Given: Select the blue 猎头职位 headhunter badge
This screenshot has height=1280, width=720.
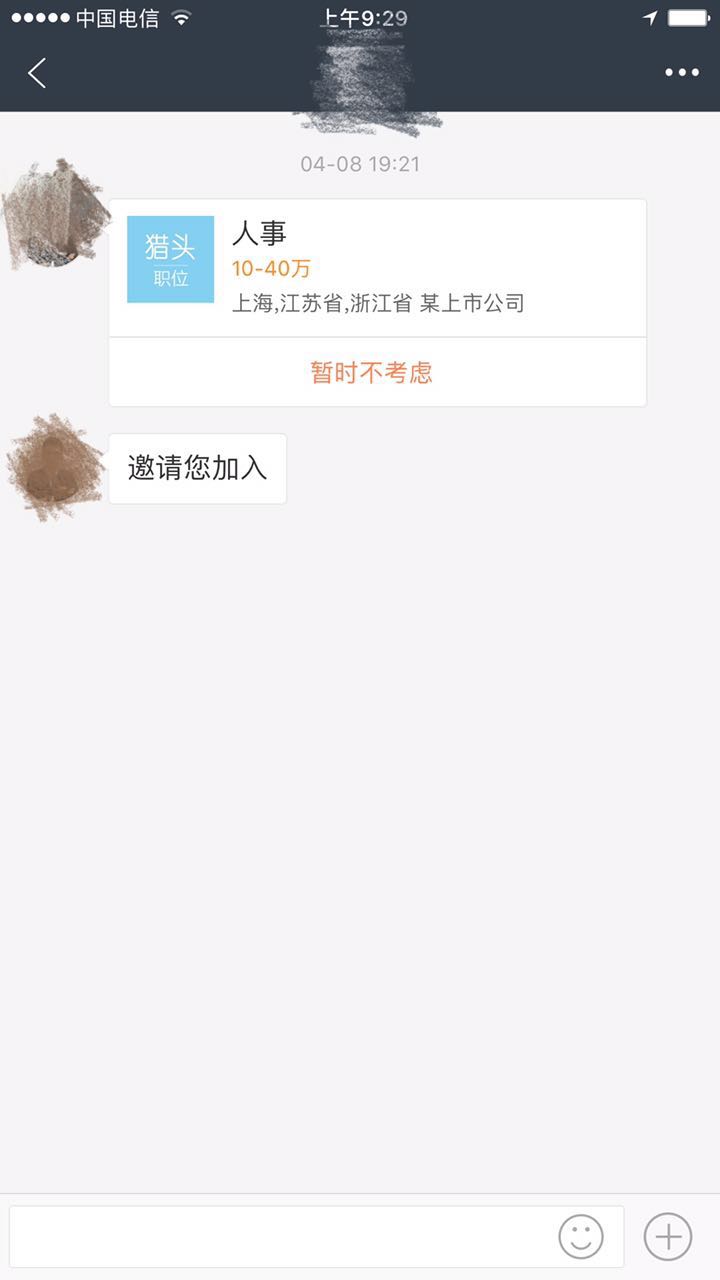Looking at the screenshot, I should [170, 258].
